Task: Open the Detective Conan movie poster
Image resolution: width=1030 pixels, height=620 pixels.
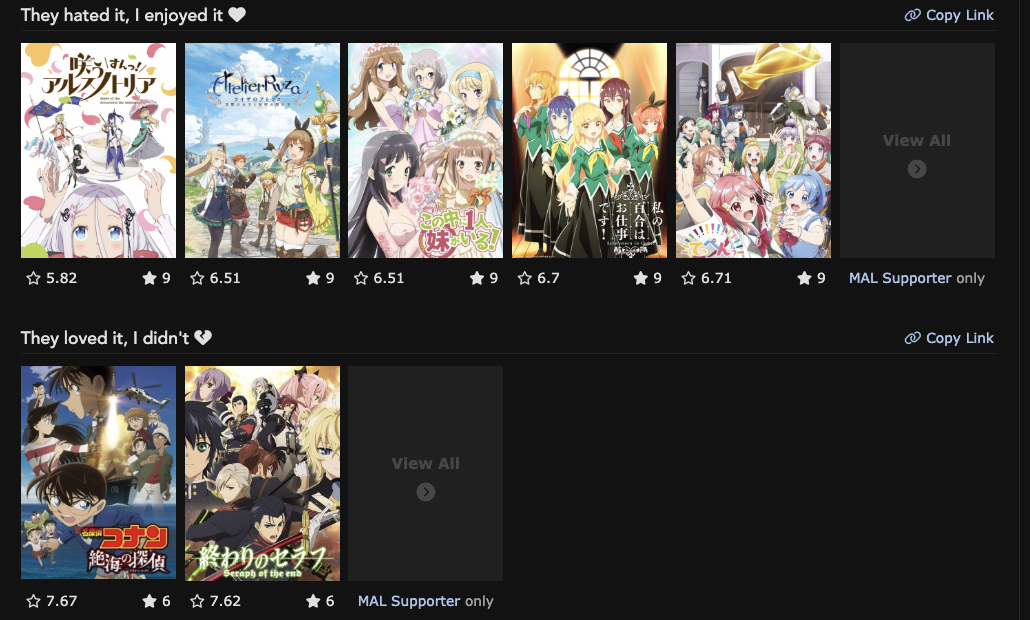Action: 98,473
